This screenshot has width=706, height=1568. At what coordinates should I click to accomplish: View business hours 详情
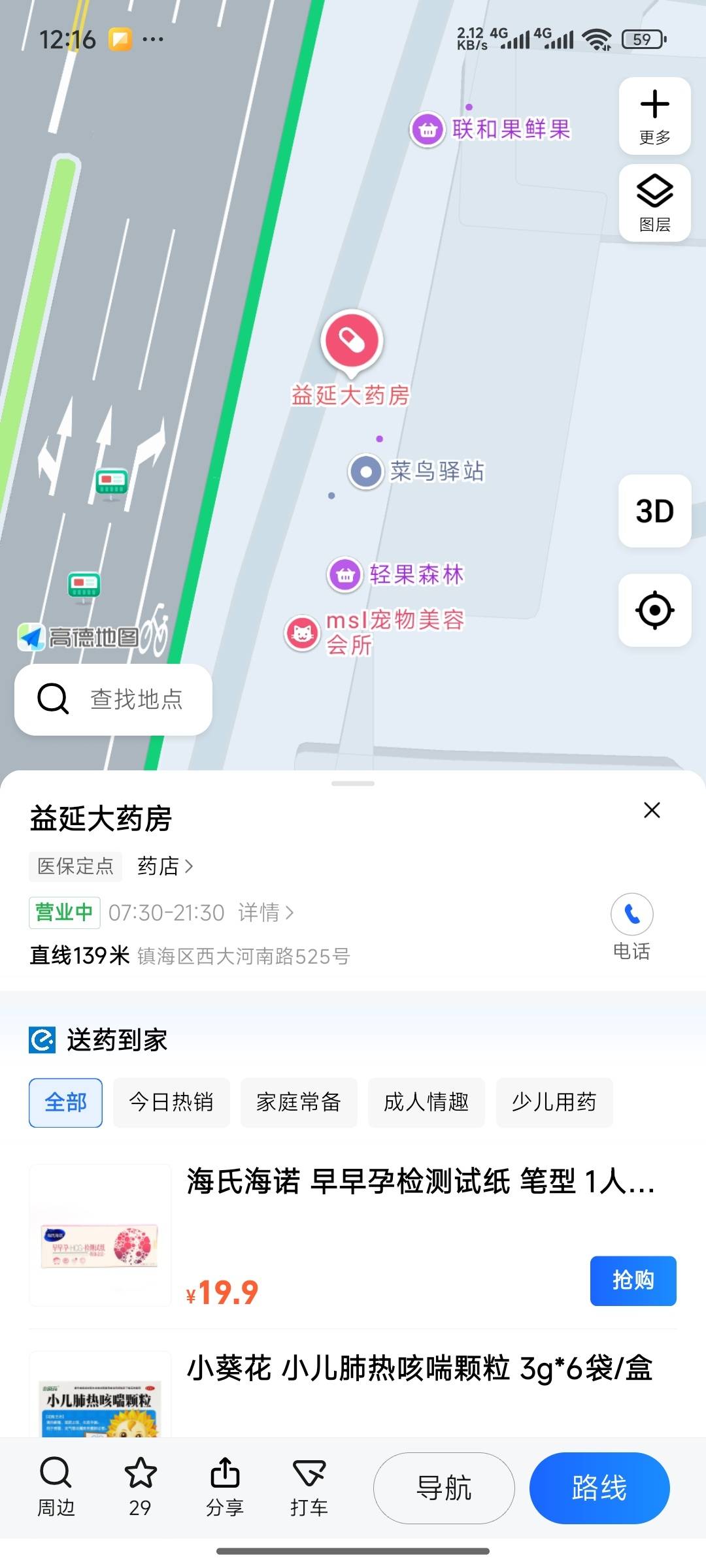pos(265,912)
